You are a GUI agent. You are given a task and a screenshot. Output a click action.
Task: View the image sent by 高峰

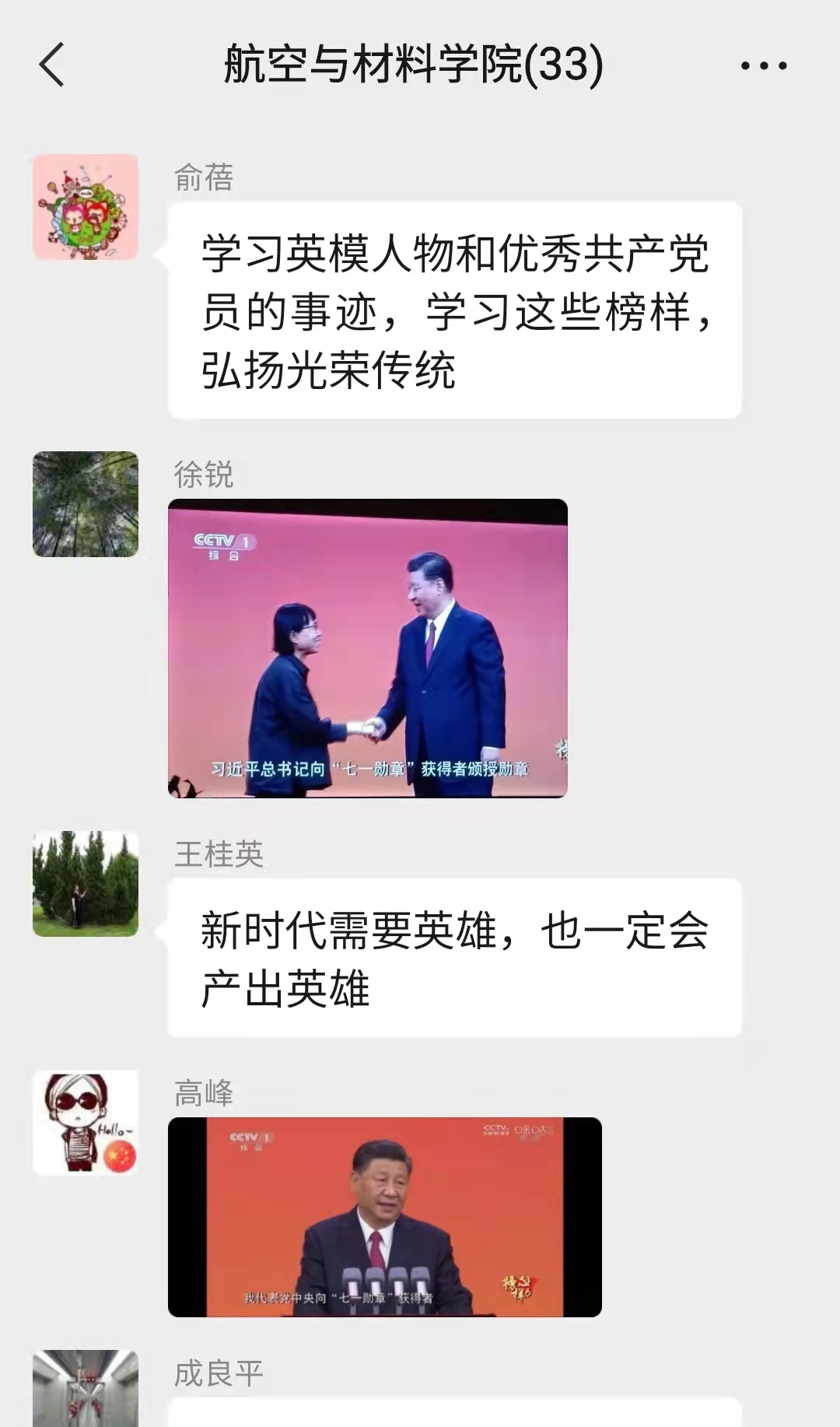384,1217
